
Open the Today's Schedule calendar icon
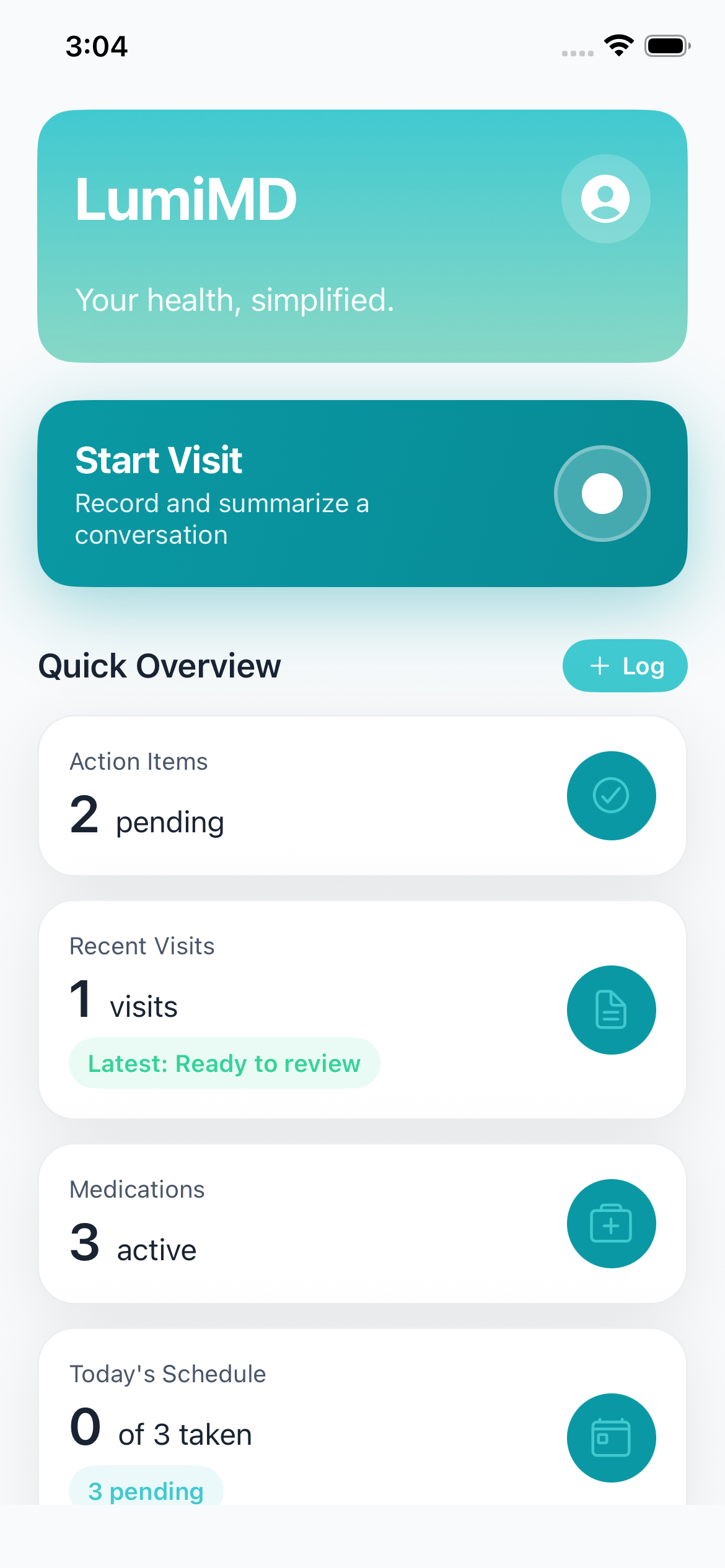pyautogui.click(x=611, y=1438)
